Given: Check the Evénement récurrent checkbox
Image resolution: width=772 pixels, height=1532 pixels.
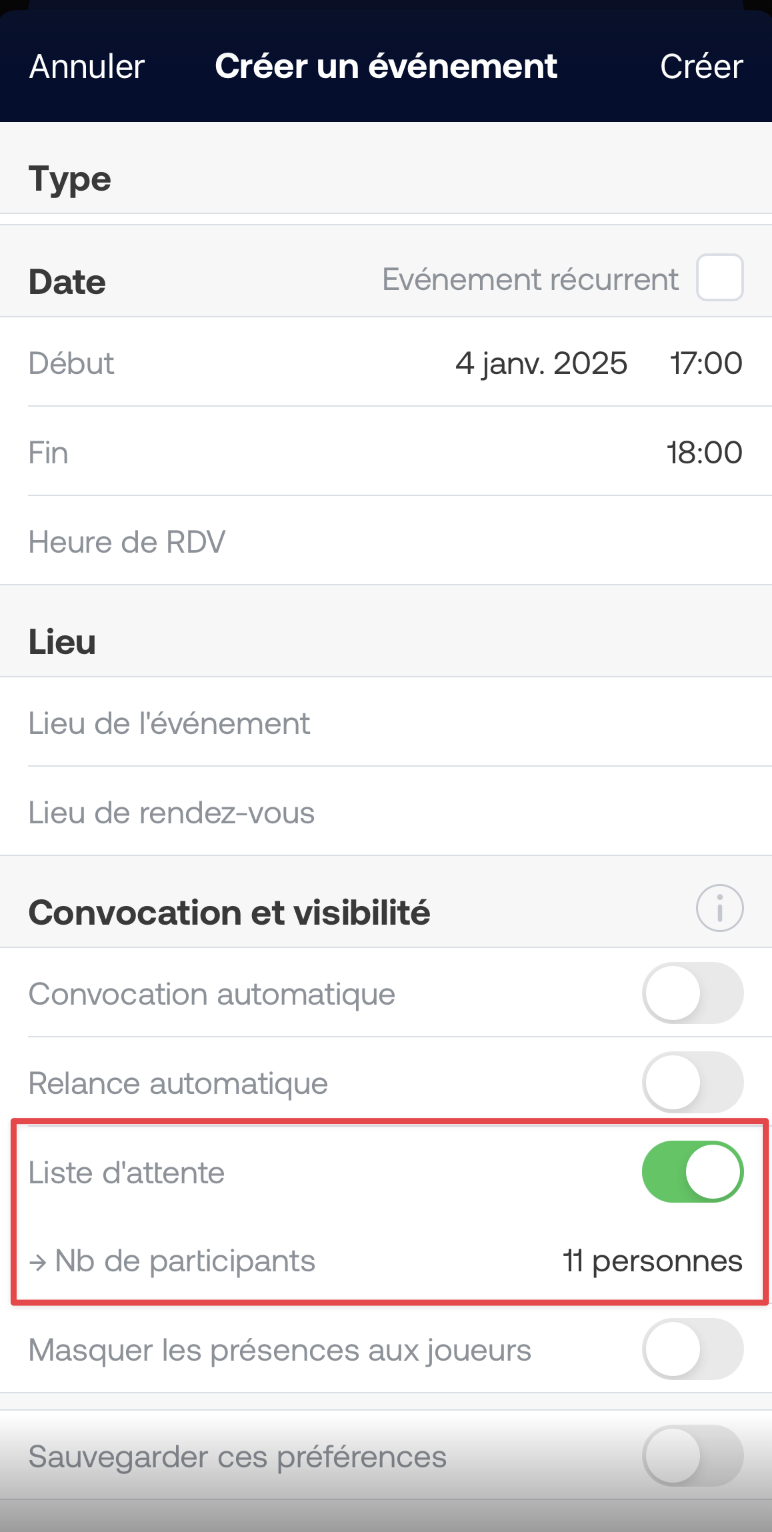Looking at the screenshot, I should (x=720, y=278).
